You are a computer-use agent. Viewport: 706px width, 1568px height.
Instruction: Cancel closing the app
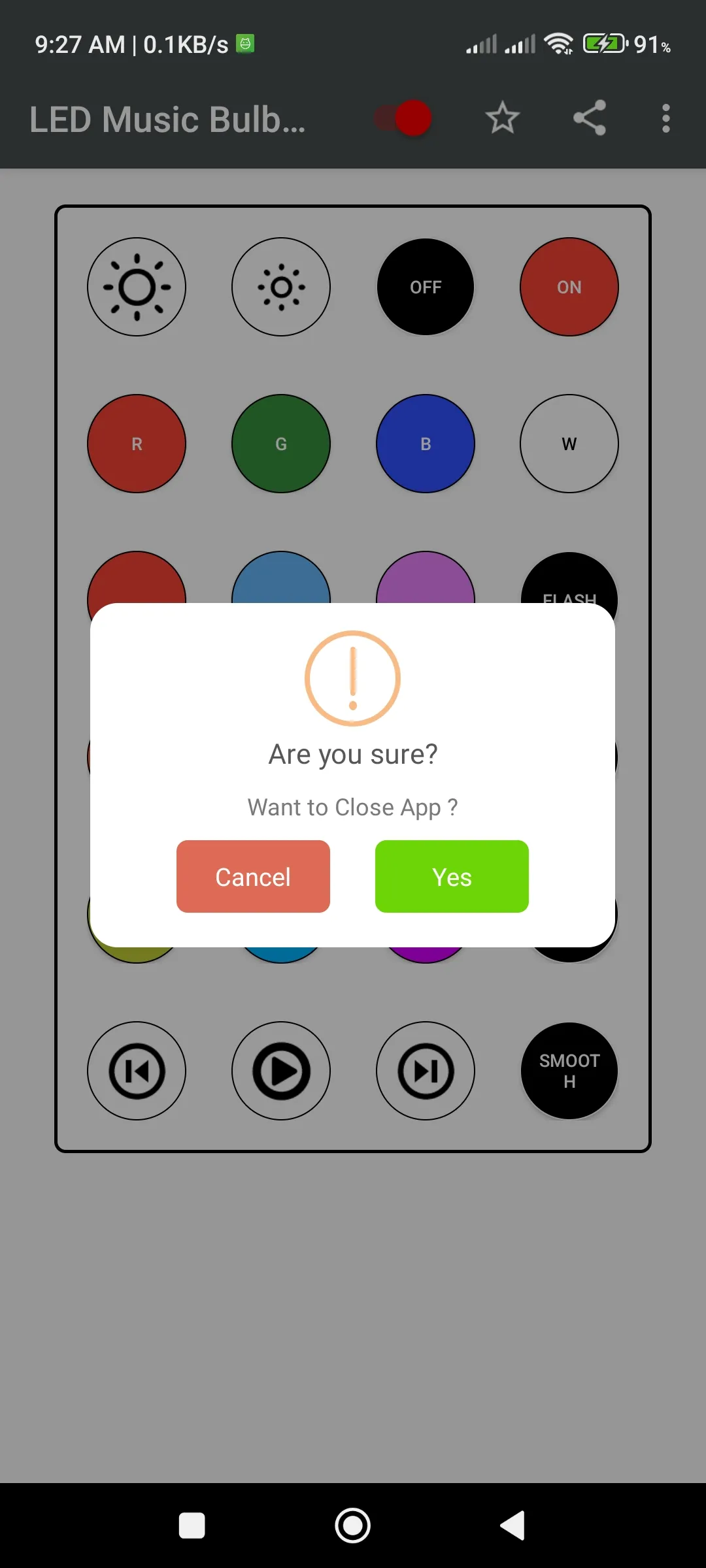click(x=253, y=876)
